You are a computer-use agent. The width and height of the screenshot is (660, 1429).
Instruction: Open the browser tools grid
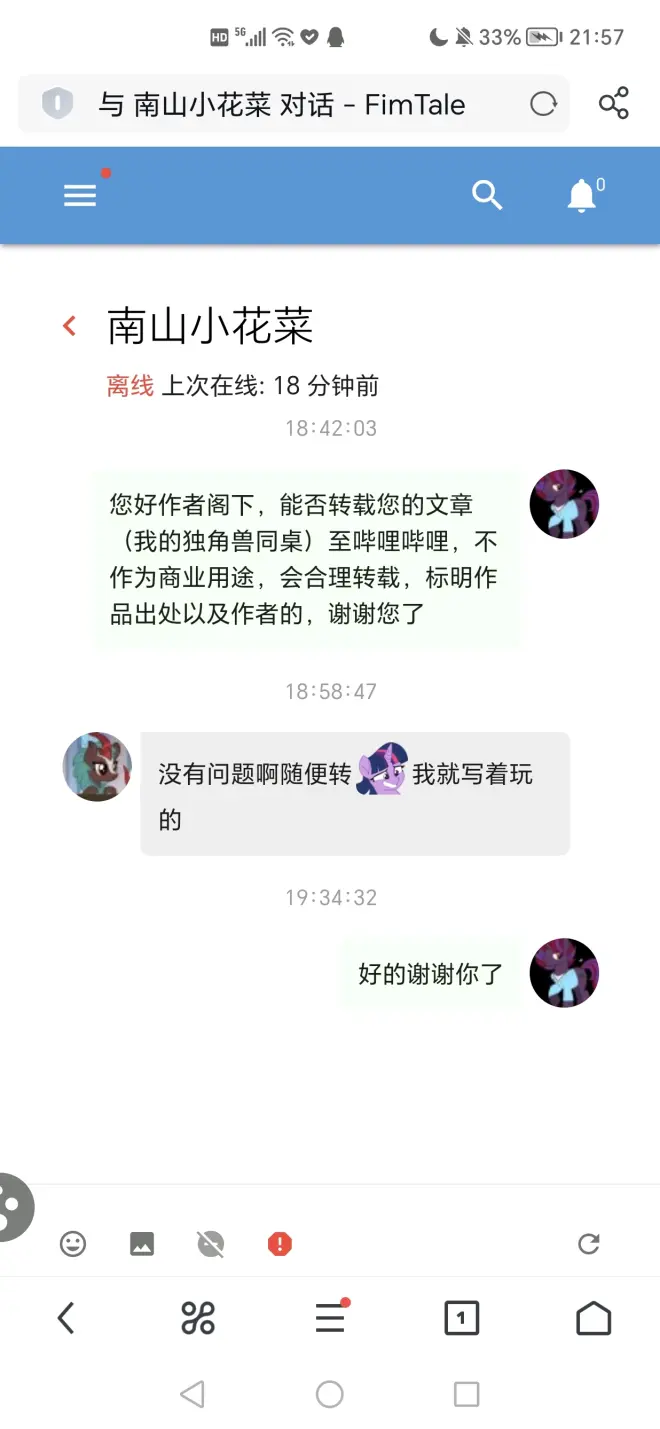[x=198, y=1319]
